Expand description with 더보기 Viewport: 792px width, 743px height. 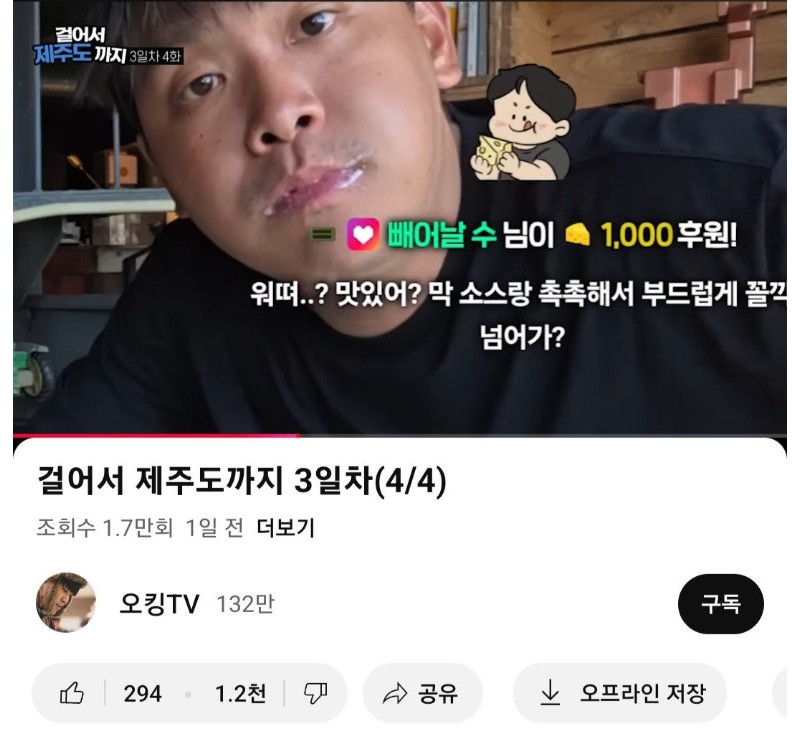(x=285, y=528)
